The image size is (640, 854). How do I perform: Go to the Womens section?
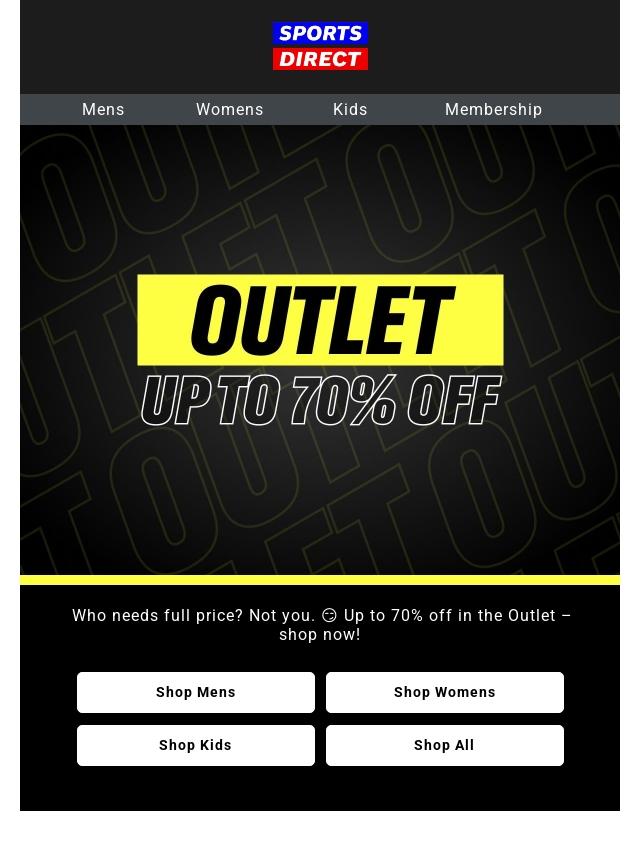pos(230,110)
